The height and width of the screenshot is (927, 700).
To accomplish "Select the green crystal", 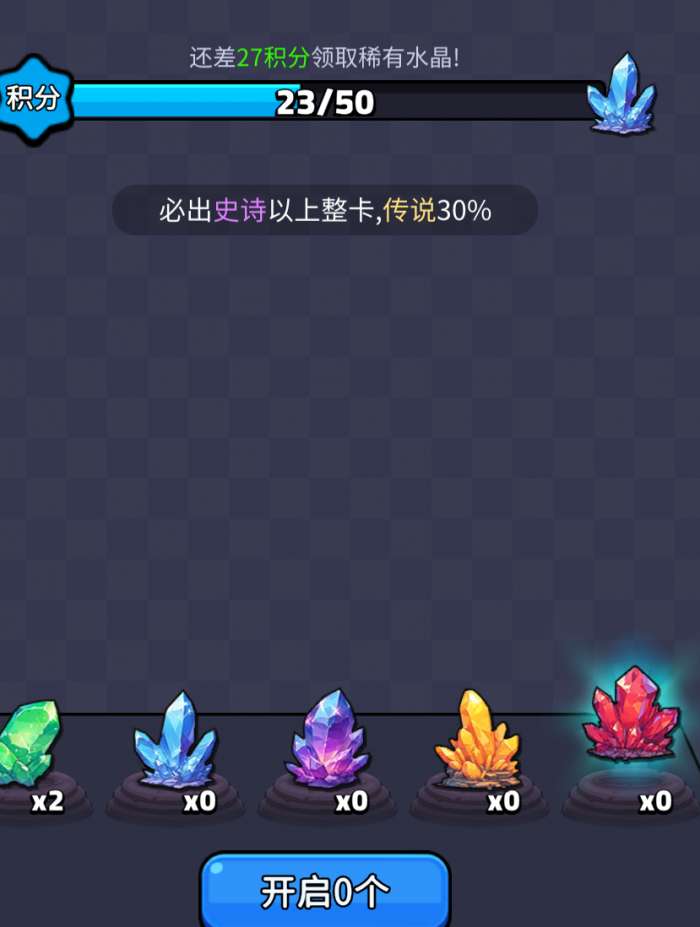I will 28,744.
